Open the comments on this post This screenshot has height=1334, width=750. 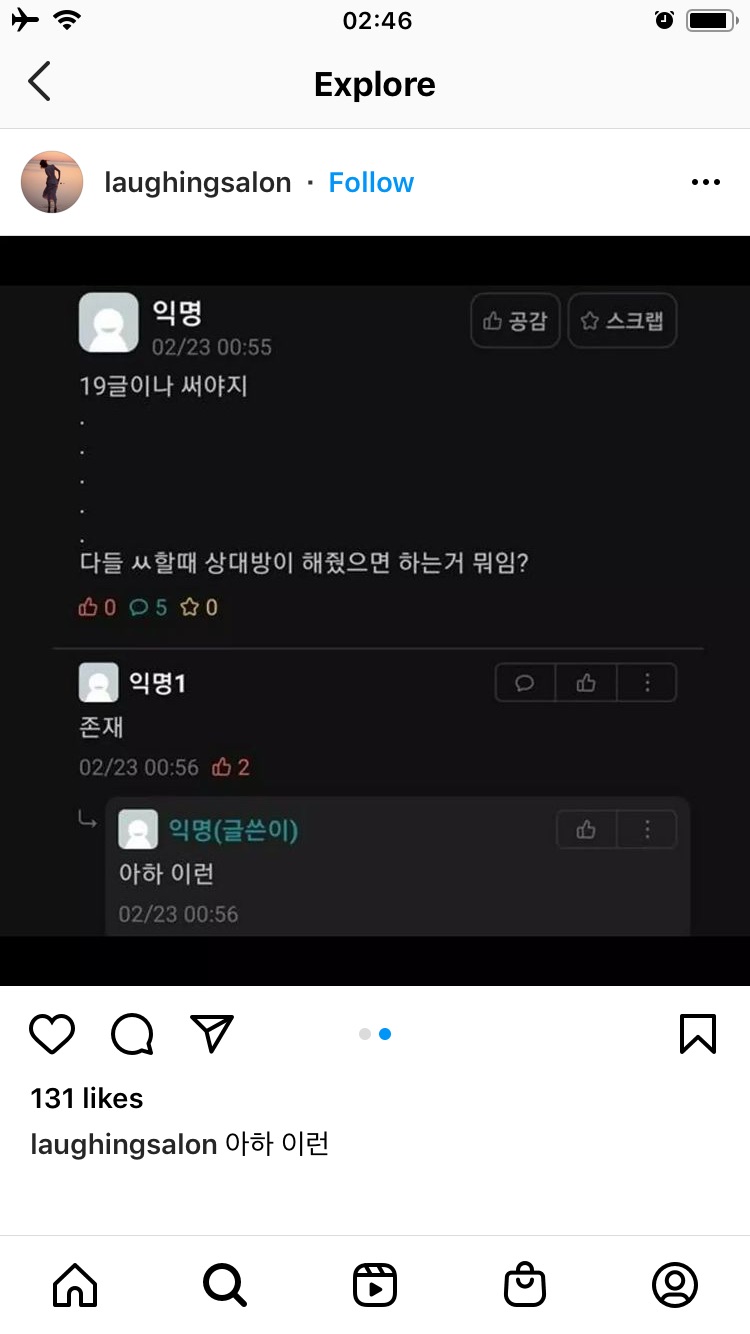pyautogui.click(x=132, y=1034)
